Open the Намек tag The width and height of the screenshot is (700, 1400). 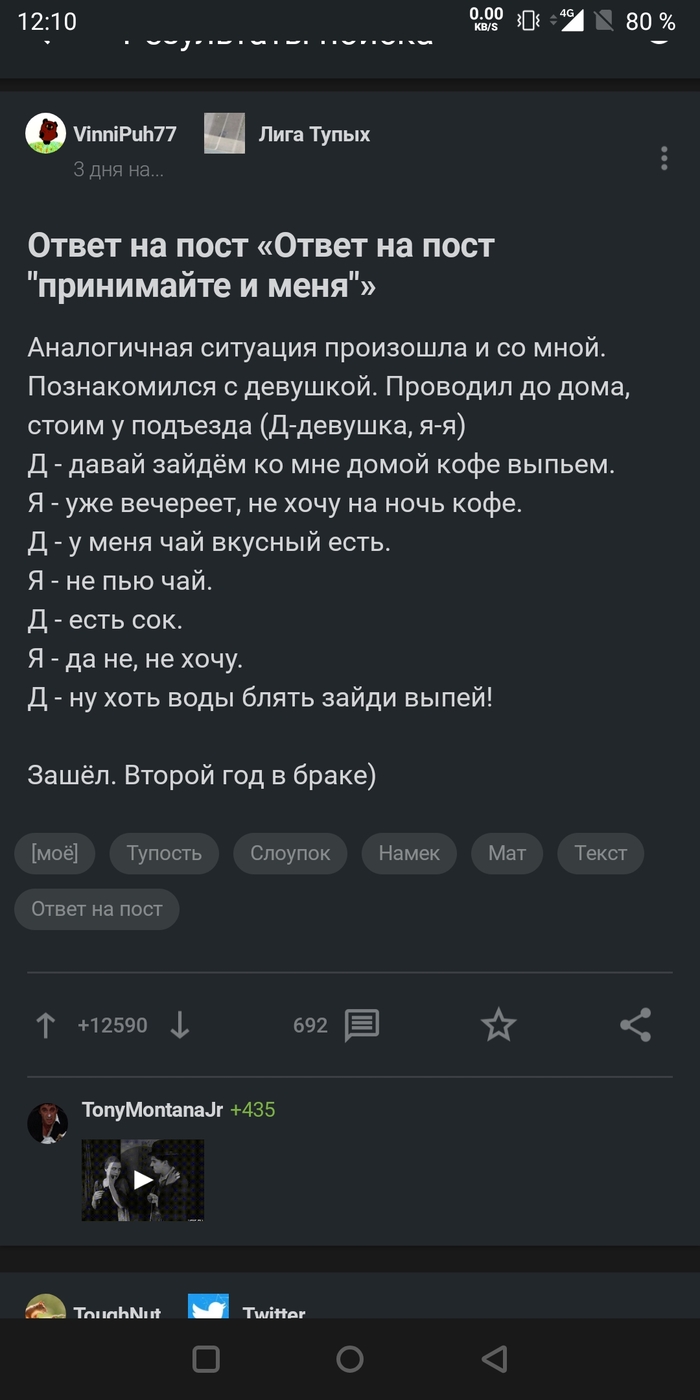(409, 853)
